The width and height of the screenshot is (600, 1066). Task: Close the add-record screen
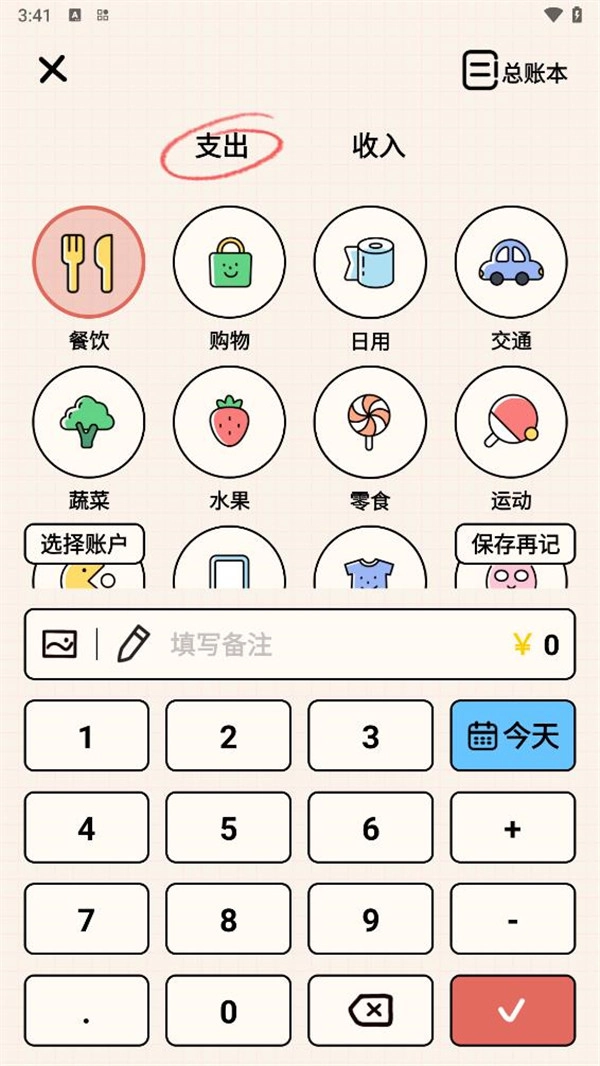click(52, 69)
